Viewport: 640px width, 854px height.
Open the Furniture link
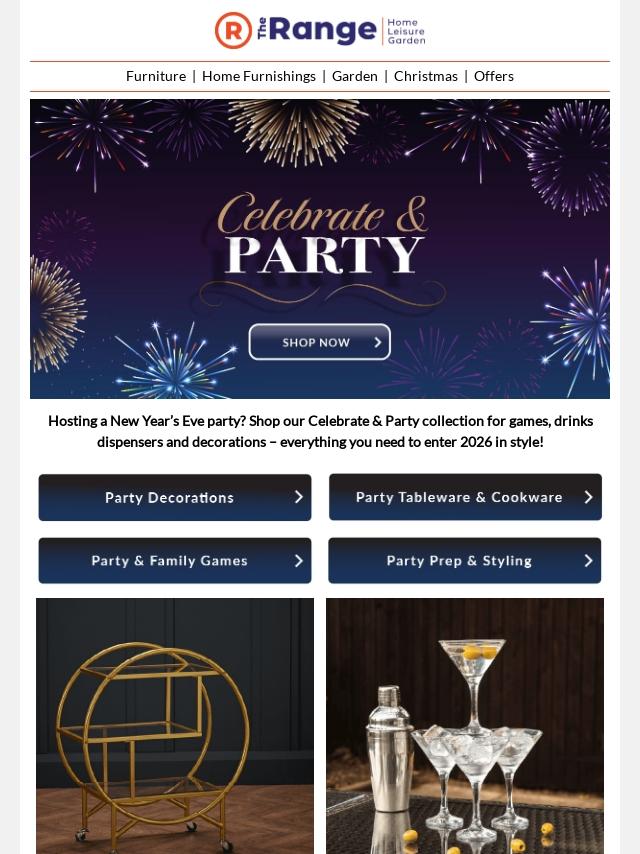pos(156,76)
